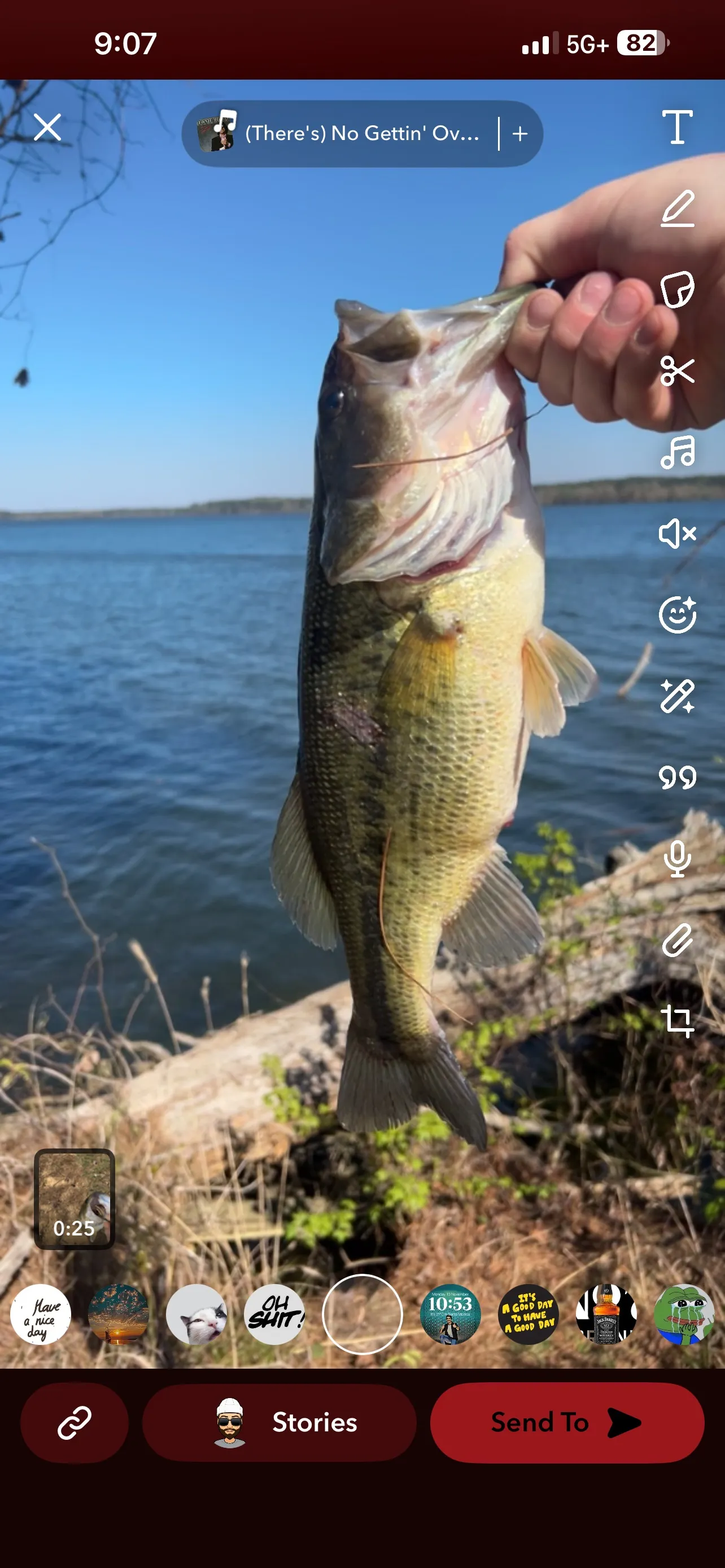Screen dimensions: 725x1568
Task: Open the sticker picker
Action: tap(677, 290)
